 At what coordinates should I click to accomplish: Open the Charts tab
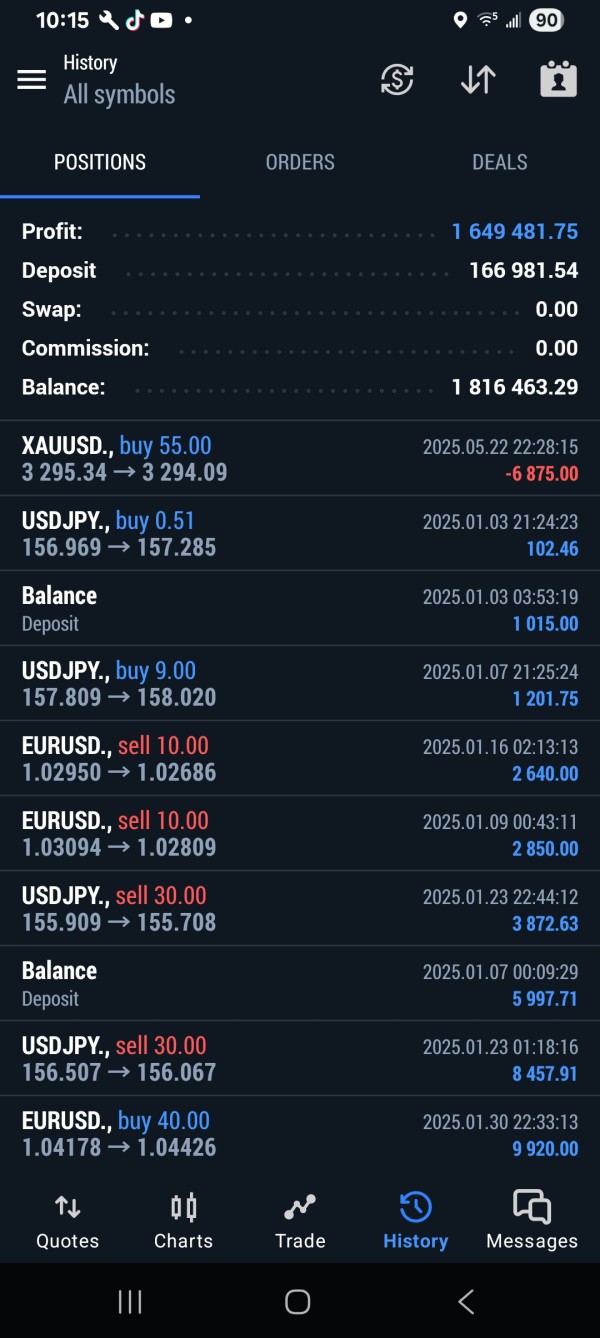click(183, 1221)
